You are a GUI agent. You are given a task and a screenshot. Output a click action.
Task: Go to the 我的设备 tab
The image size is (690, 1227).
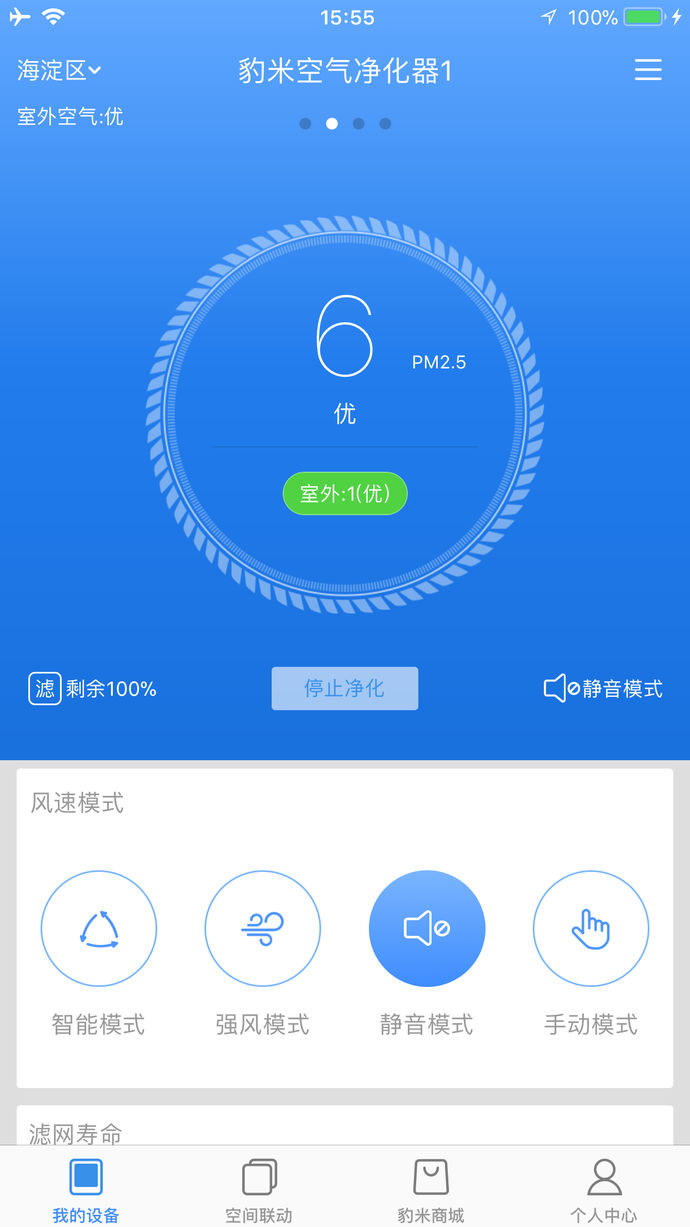click(86, 1190)
